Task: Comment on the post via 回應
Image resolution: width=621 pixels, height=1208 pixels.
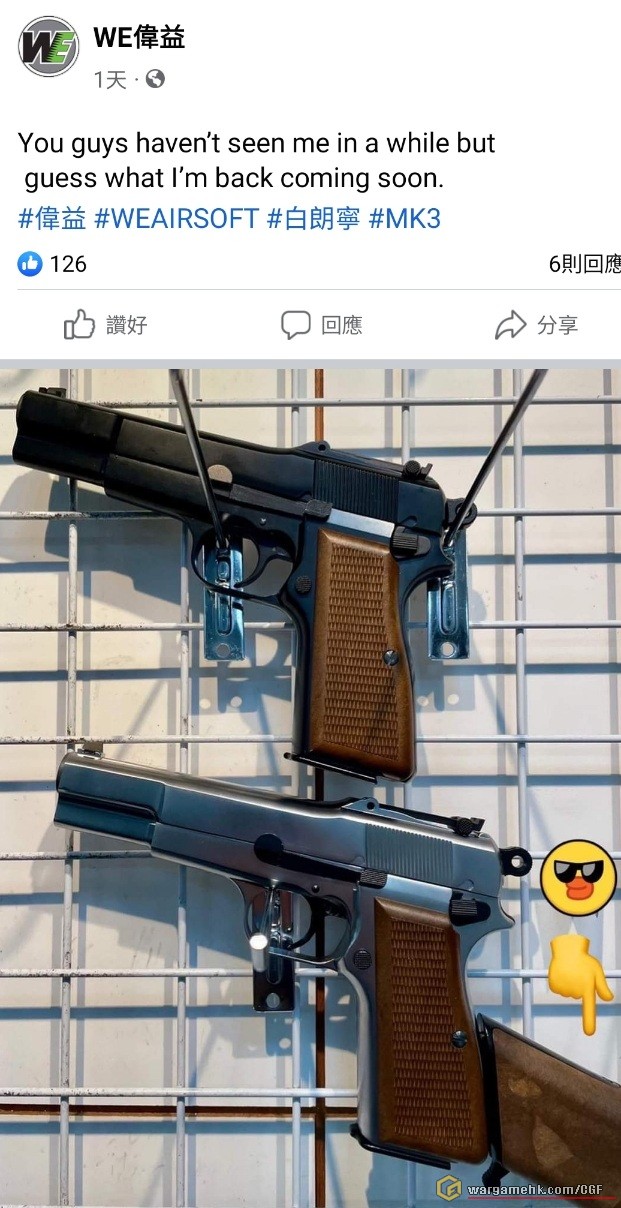Action: (x=321, y=325)
